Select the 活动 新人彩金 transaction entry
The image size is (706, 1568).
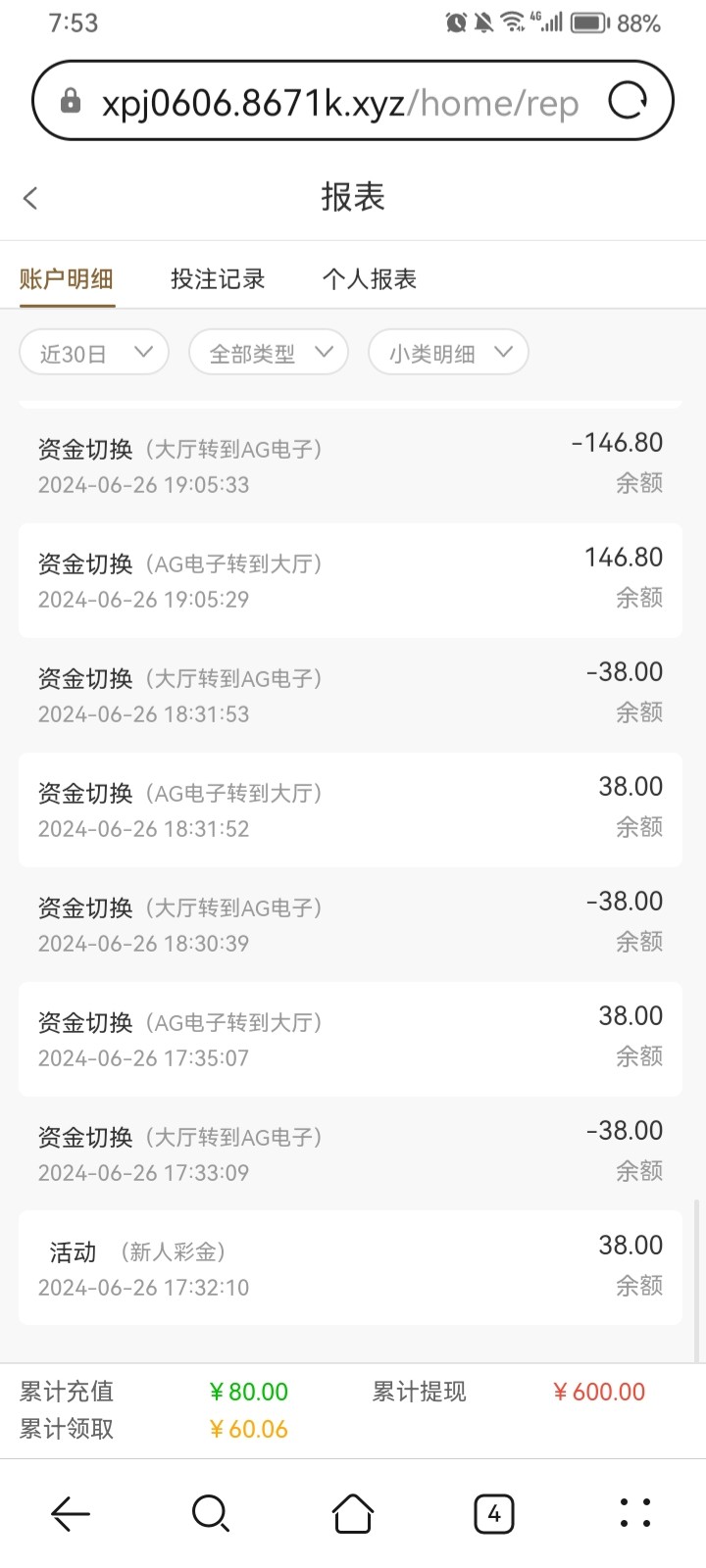tap(353, 1267)
